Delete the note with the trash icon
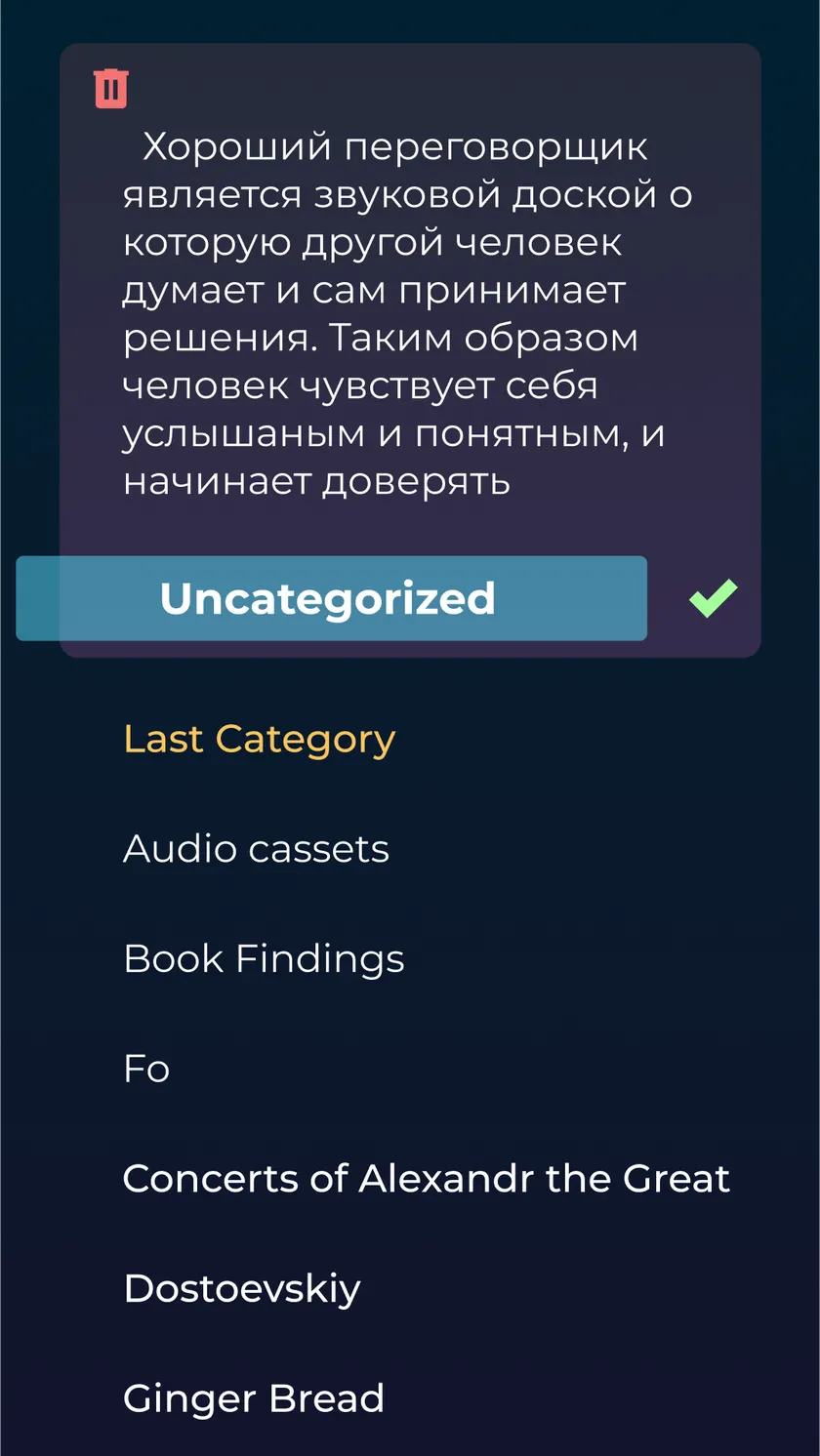820x1456 pixels. (111, 88)
